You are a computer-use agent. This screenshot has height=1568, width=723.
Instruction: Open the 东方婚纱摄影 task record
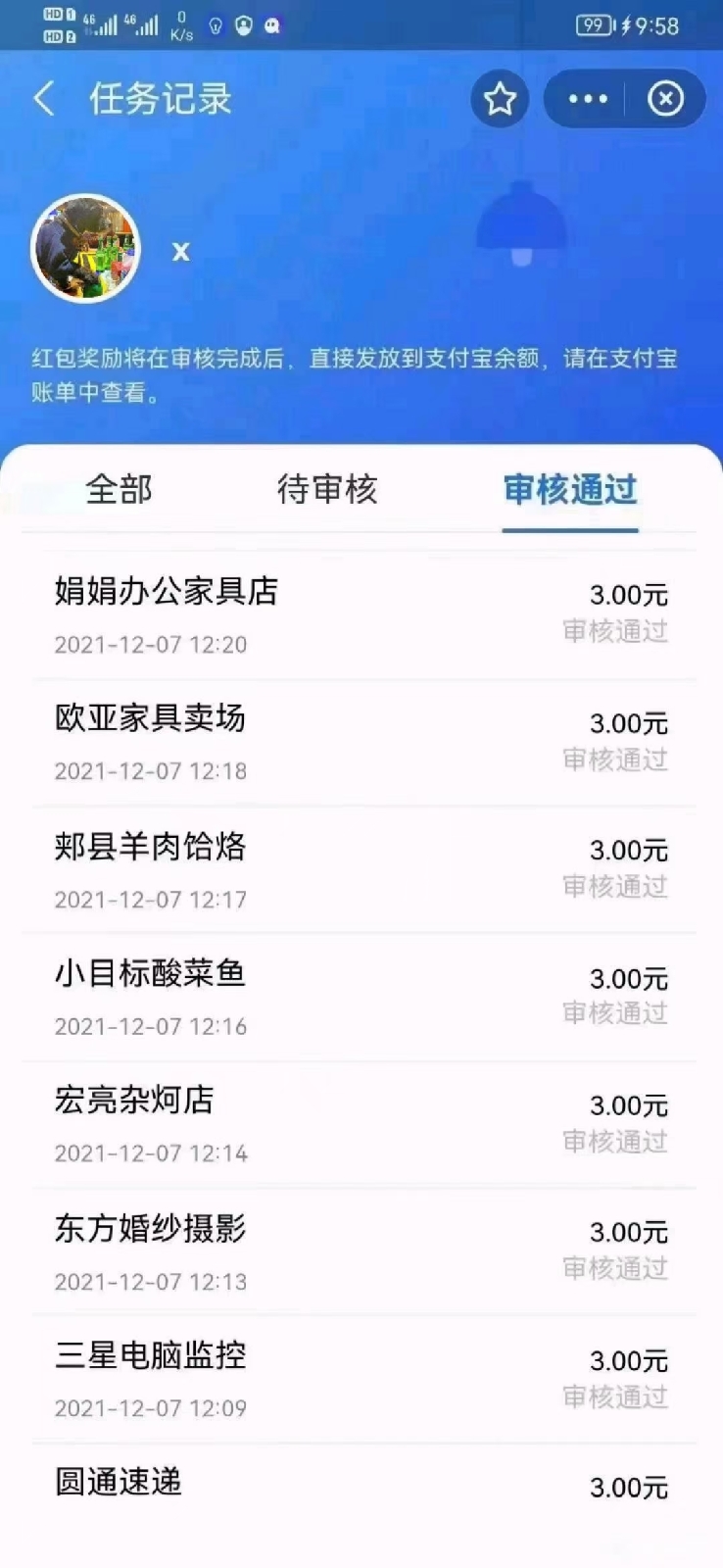click(x=361, y=1251)
